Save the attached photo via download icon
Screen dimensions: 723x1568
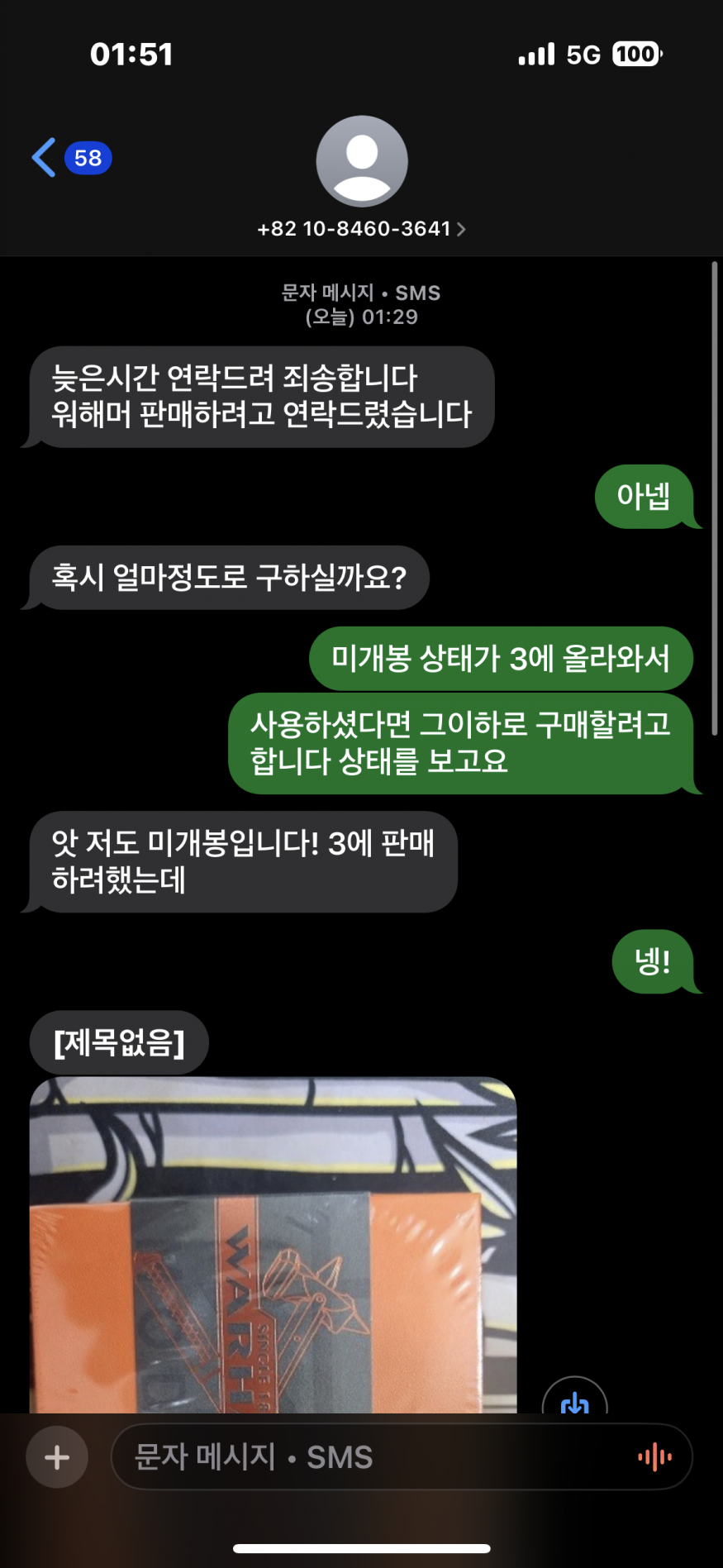coord(574,1399)
